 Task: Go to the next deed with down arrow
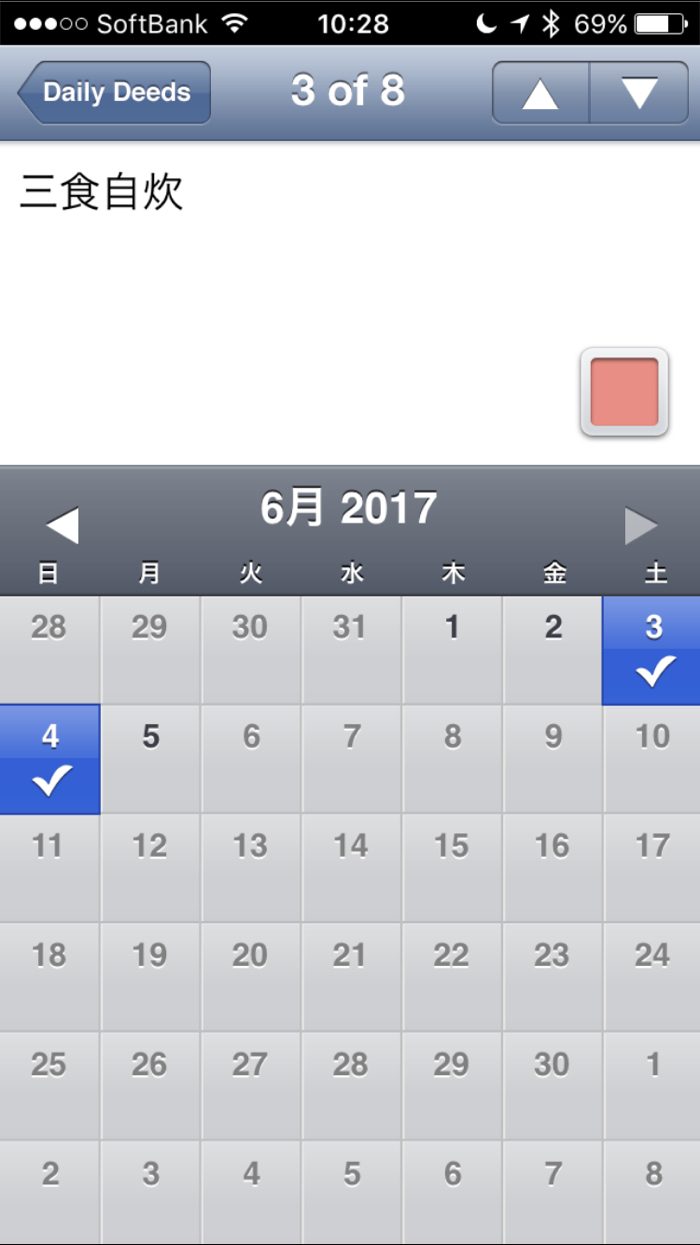[x=639, y=93]
